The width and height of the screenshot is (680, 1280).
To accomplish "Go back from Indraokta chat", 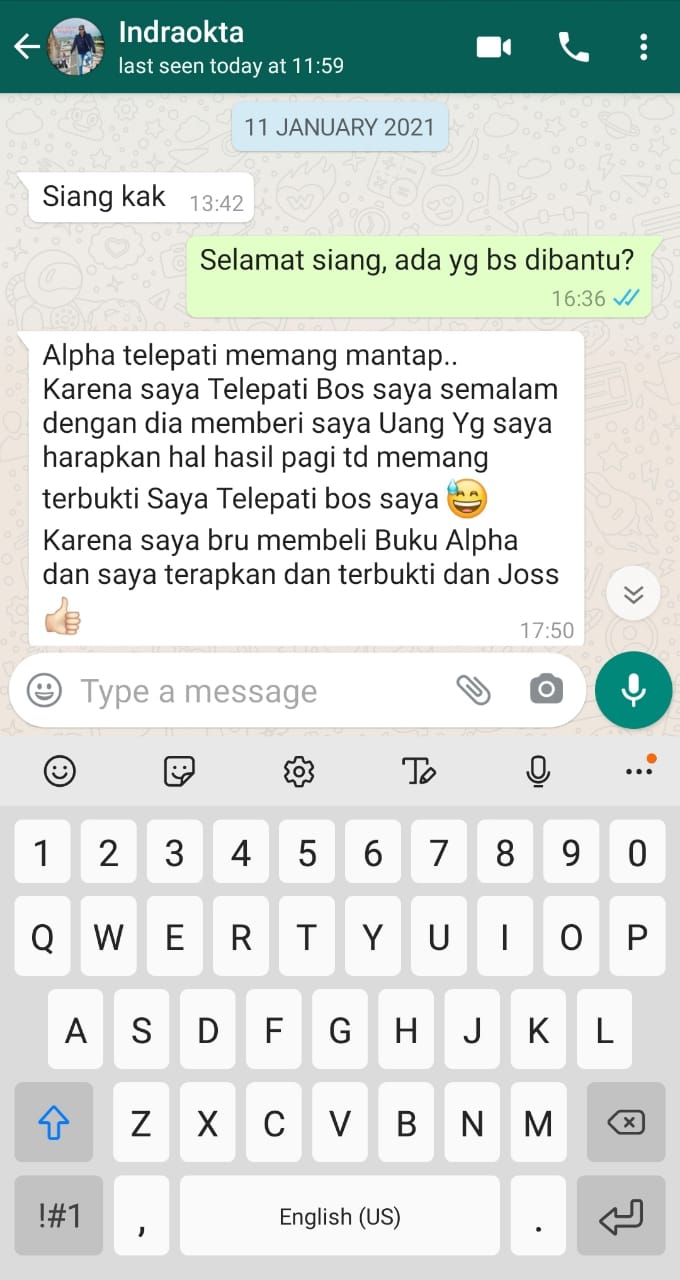I will (x=26, y=47).
